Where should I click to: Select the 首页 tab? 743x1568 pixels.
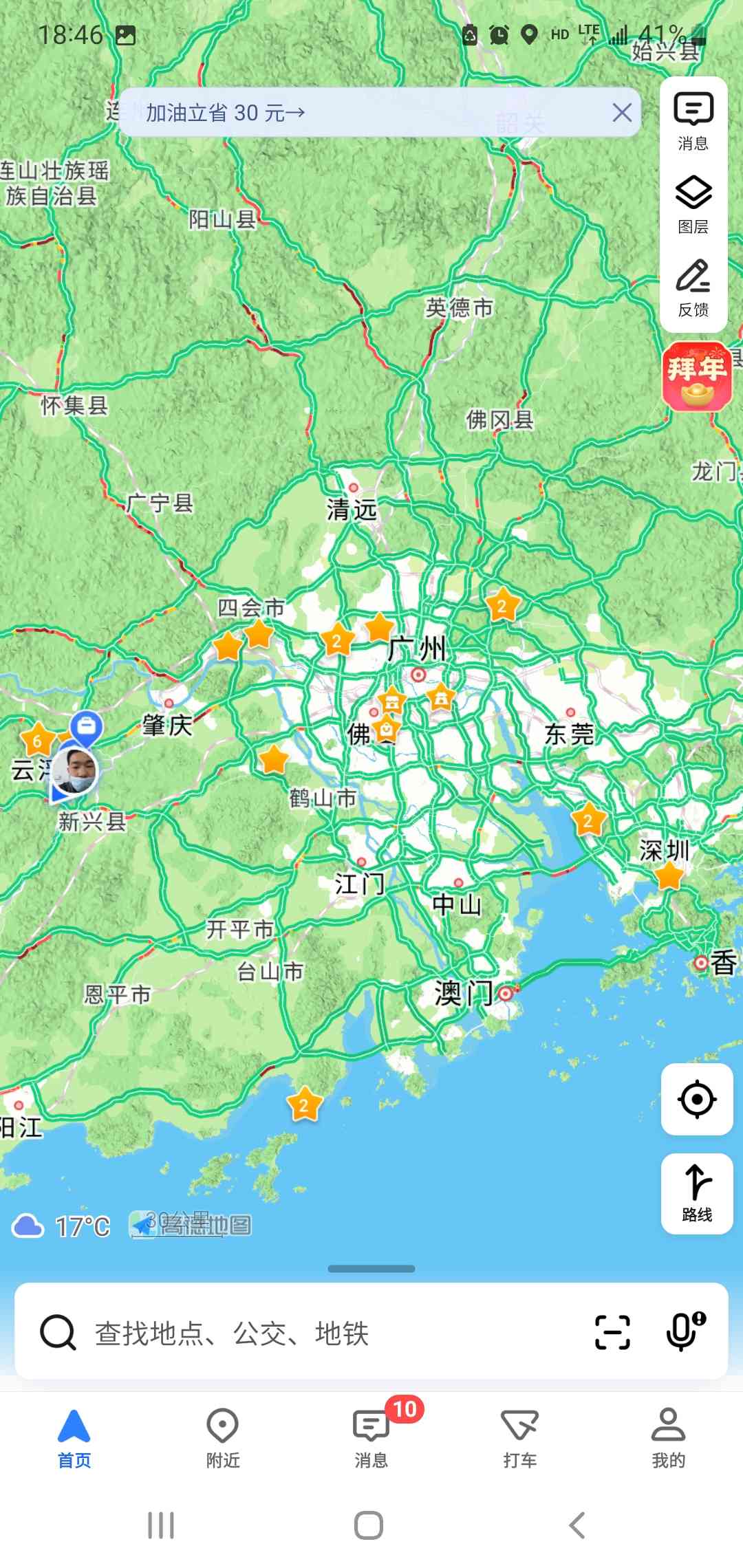click(x=74, y=1437)
